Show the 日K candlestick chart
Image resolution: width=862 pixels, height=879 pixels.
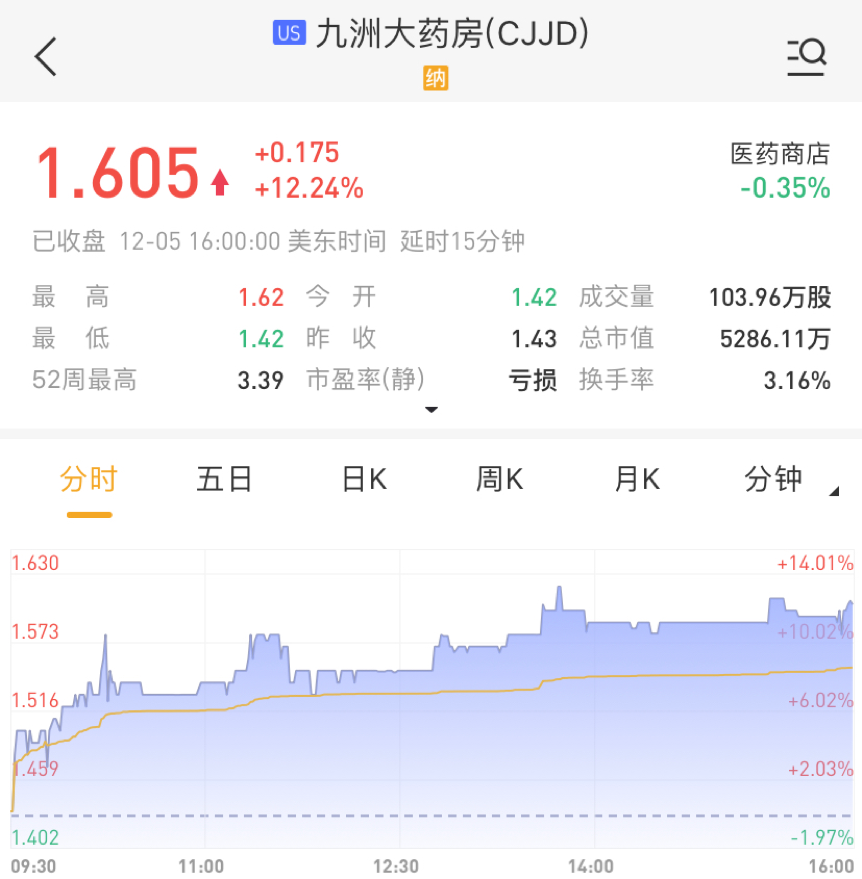[x=364, y=480]
